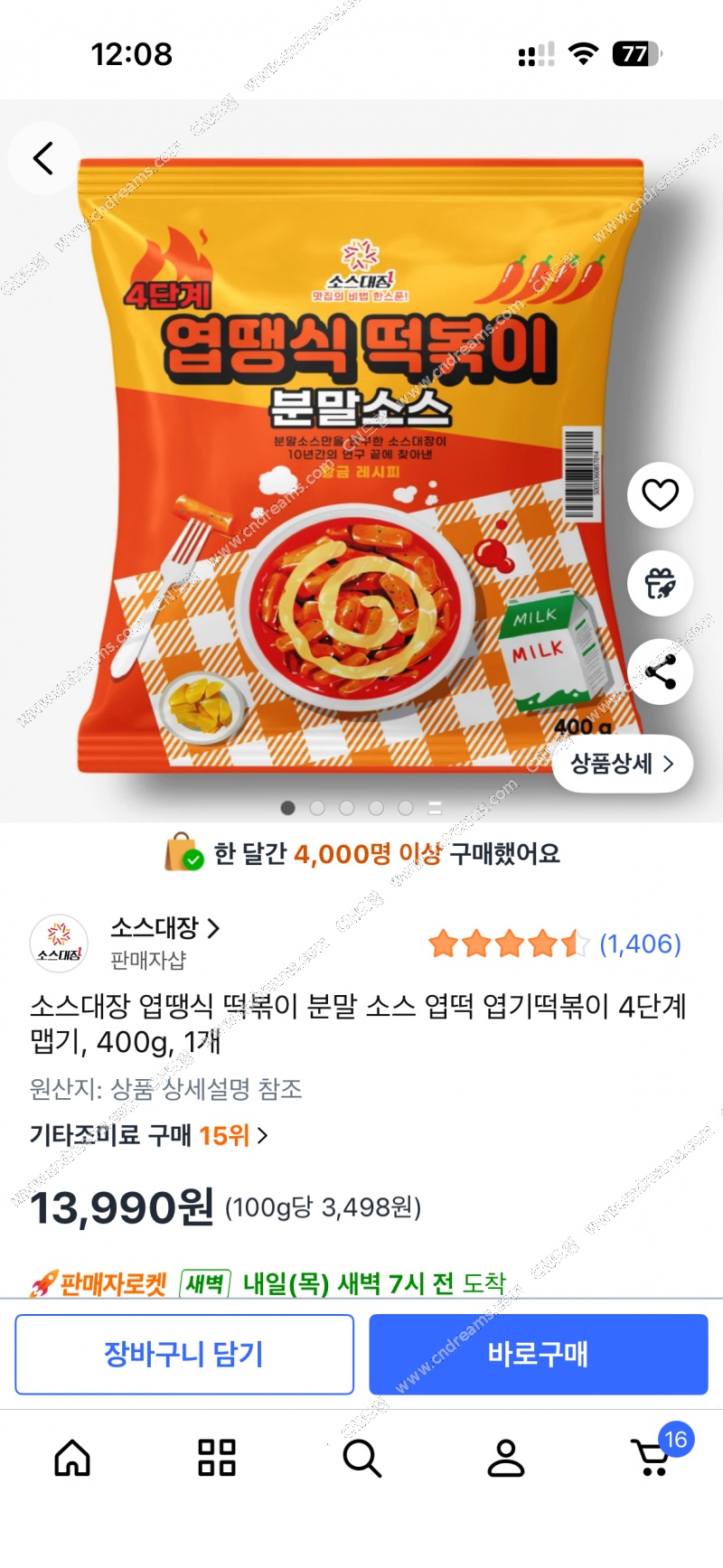
Task: Share this product
Action: pyautogui.click(x=660, y=672)
